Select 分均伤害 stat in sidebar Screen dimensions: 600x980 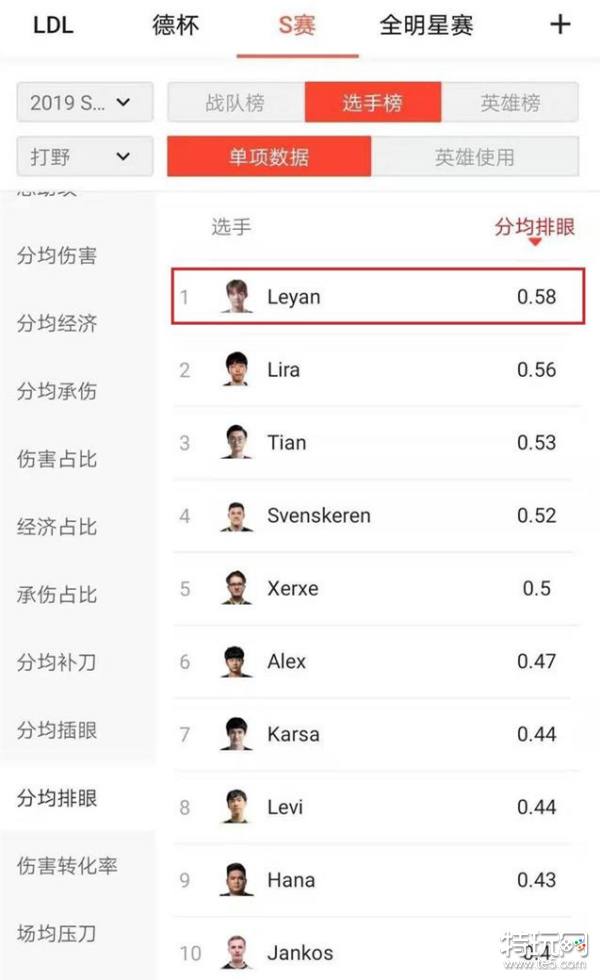(57, 255)
